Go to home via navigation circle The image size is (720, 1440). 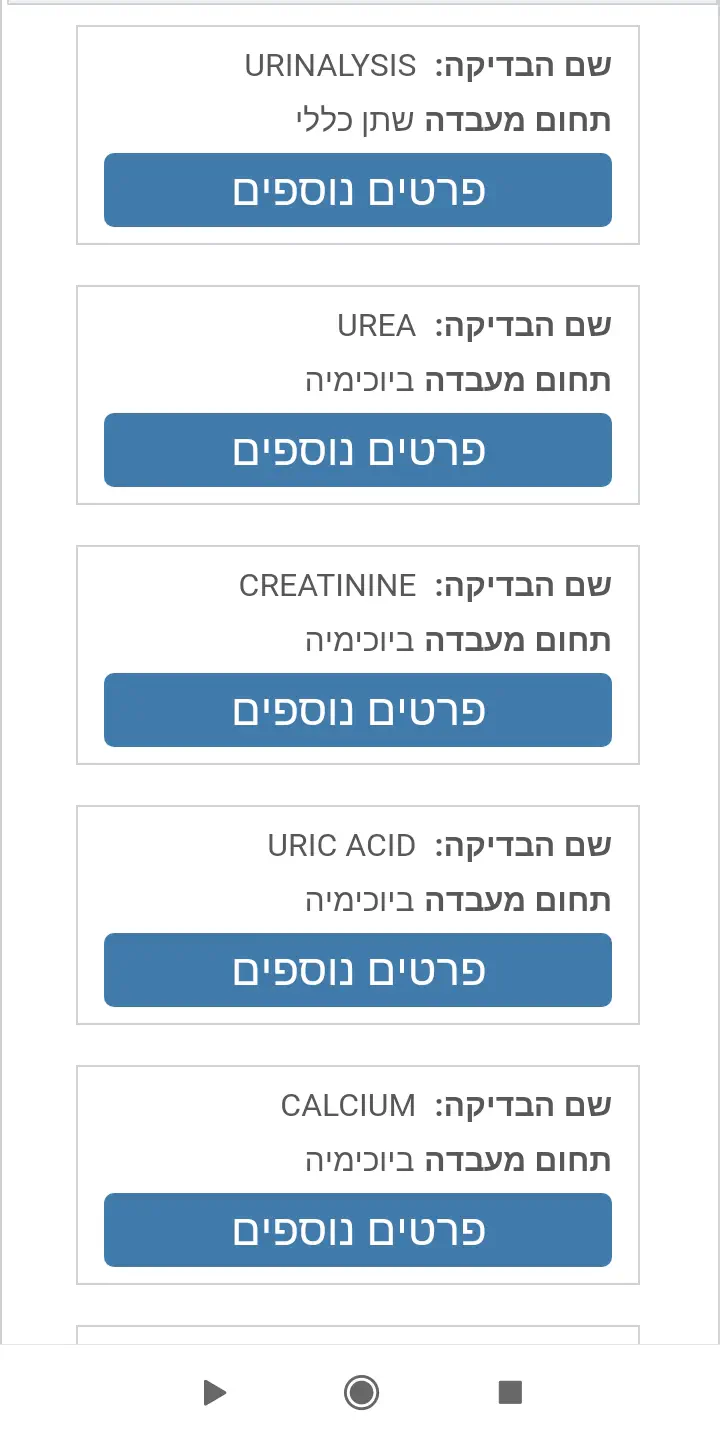(360, 1392)
